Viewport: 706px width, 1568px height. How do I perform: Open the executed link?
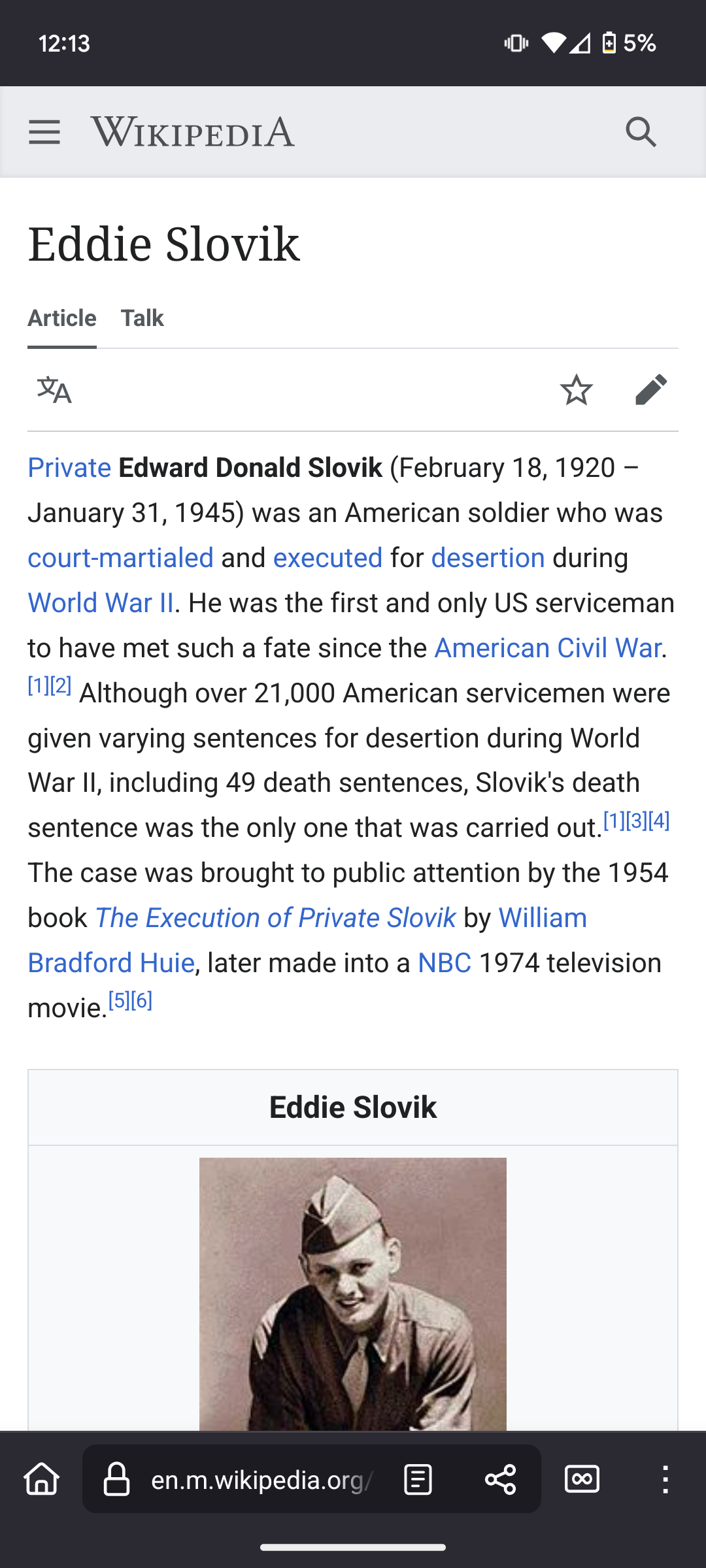pyautogui.click(x=328, y=558)
